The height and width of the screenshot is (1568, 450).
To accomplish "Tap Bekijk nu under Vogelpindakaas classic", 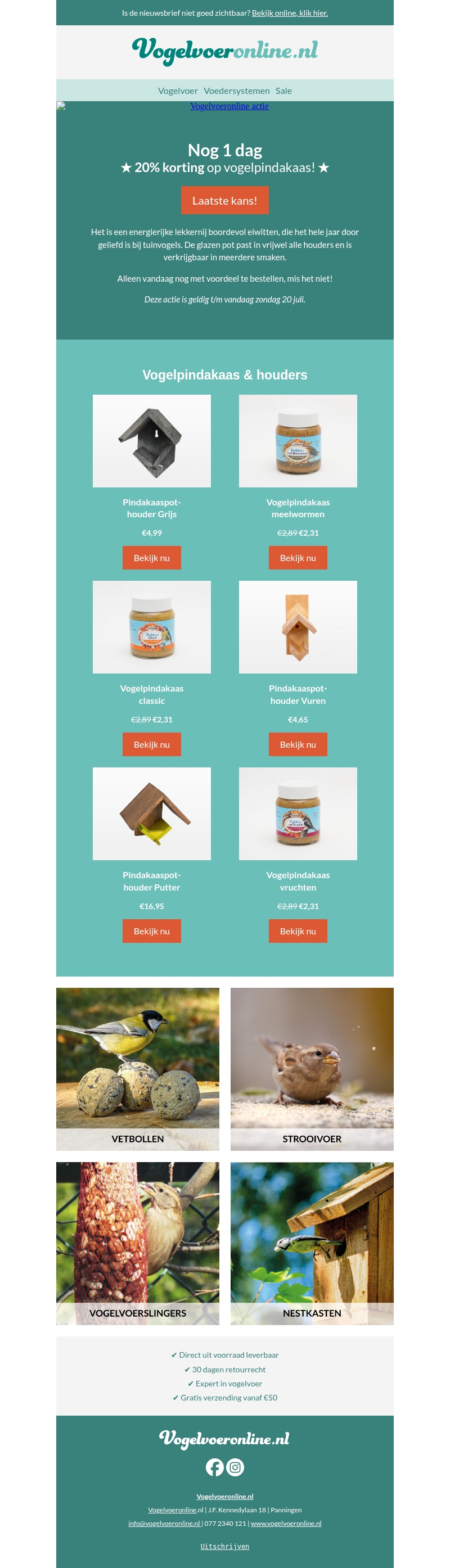I will pyautogui.click(x=152, y=744).
